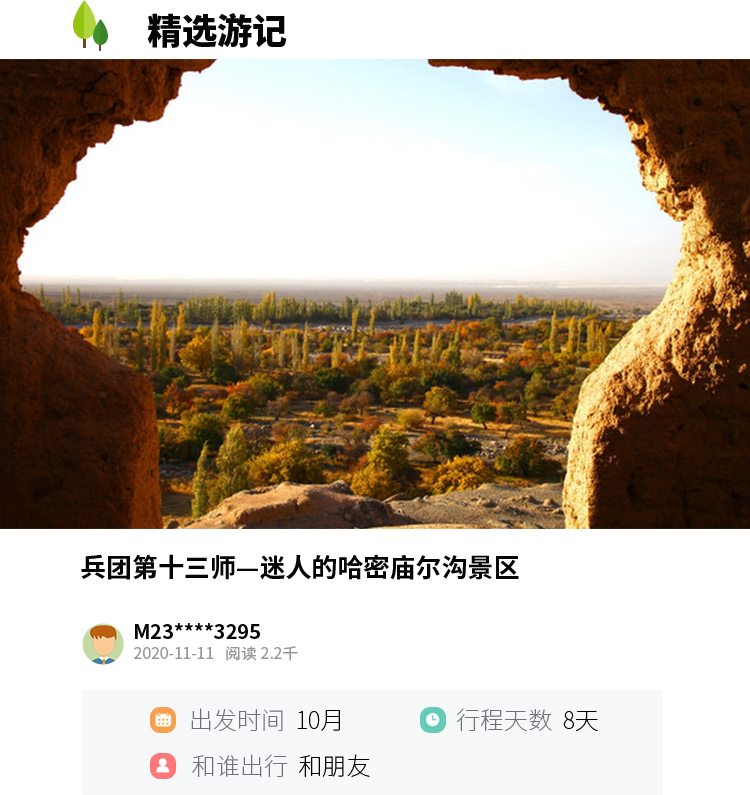Open the author's profile avatar
The image size is (750, 795).
point(103,643)
